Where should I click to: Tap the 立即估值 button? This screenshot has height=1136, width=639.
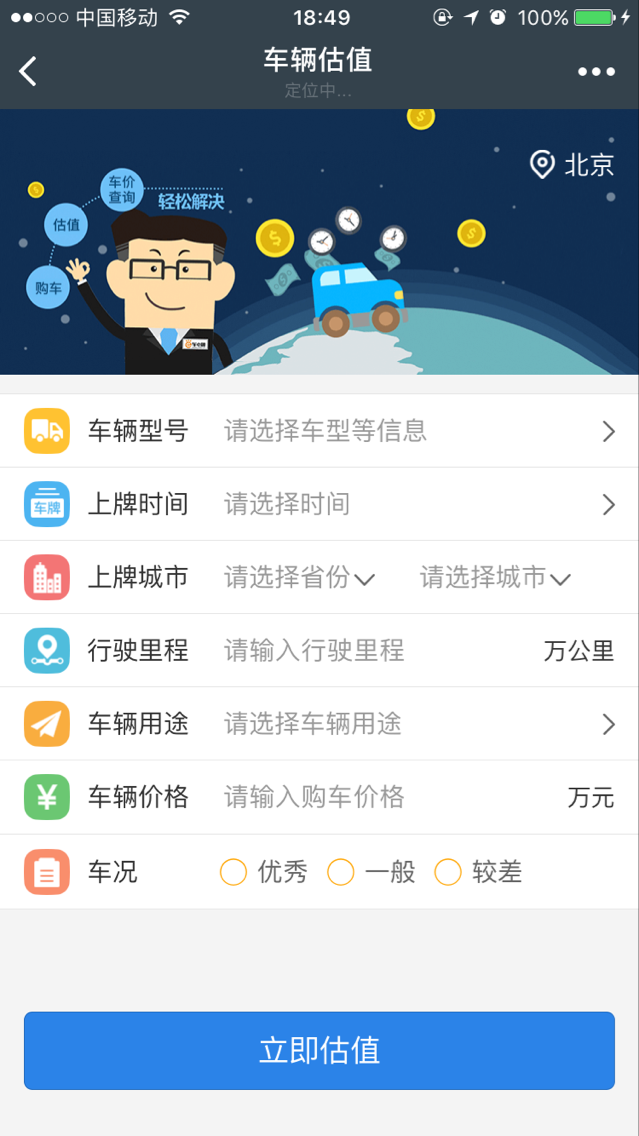coord(319,1050)
